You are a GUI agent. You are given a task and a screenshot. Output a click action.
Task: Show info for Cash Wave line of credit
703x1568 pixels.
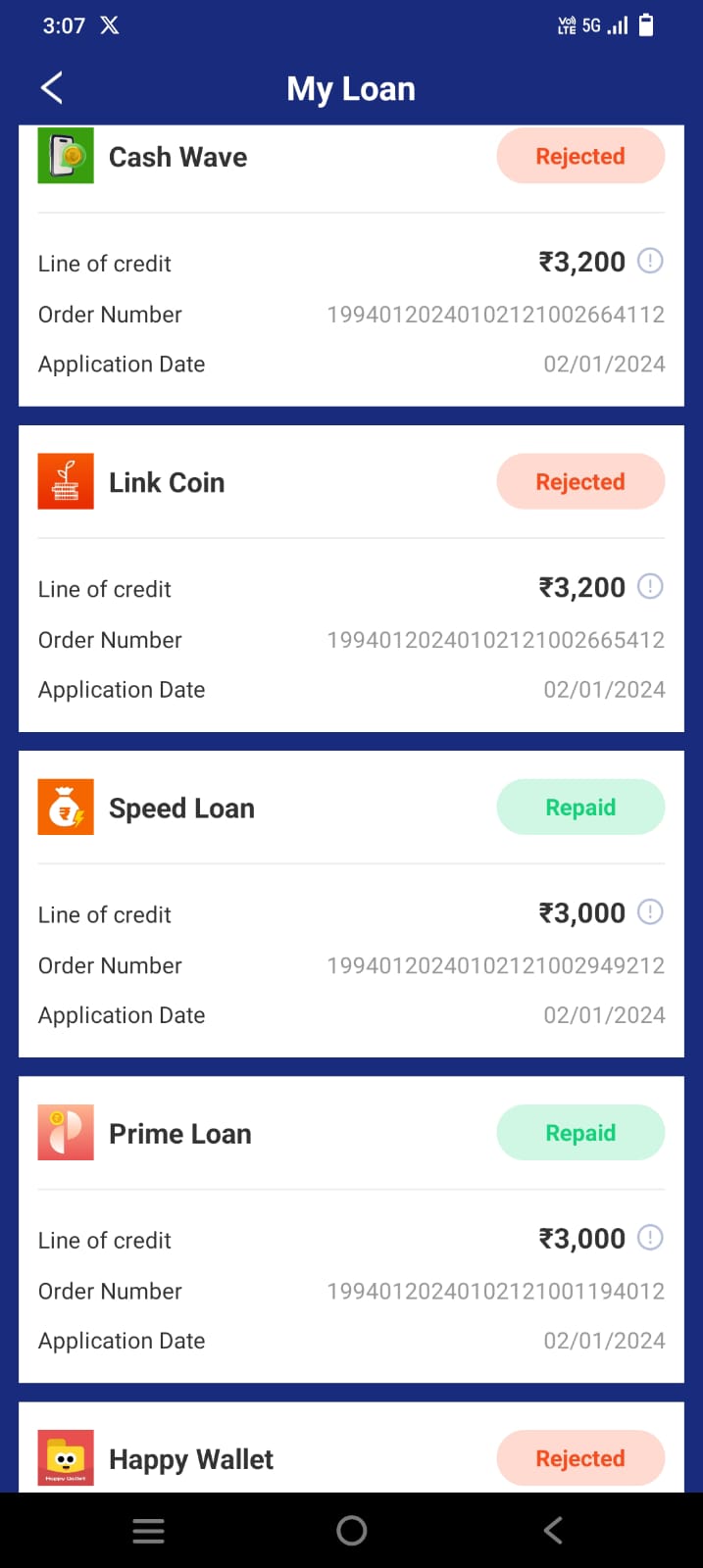pyautogui.click(x=650, y=262)
